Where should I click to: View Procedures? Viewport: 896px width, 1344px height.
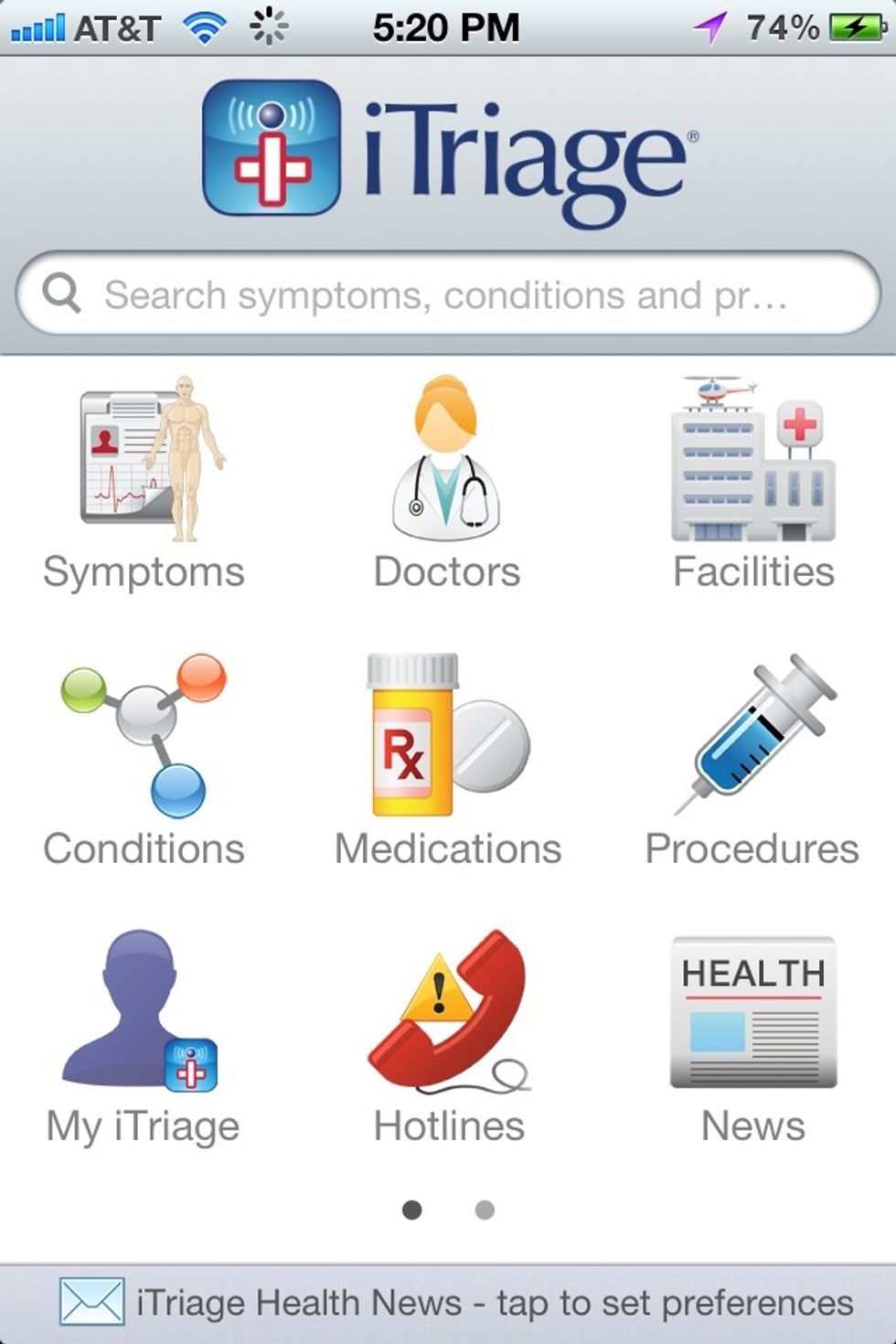click(x=752, y=759)
